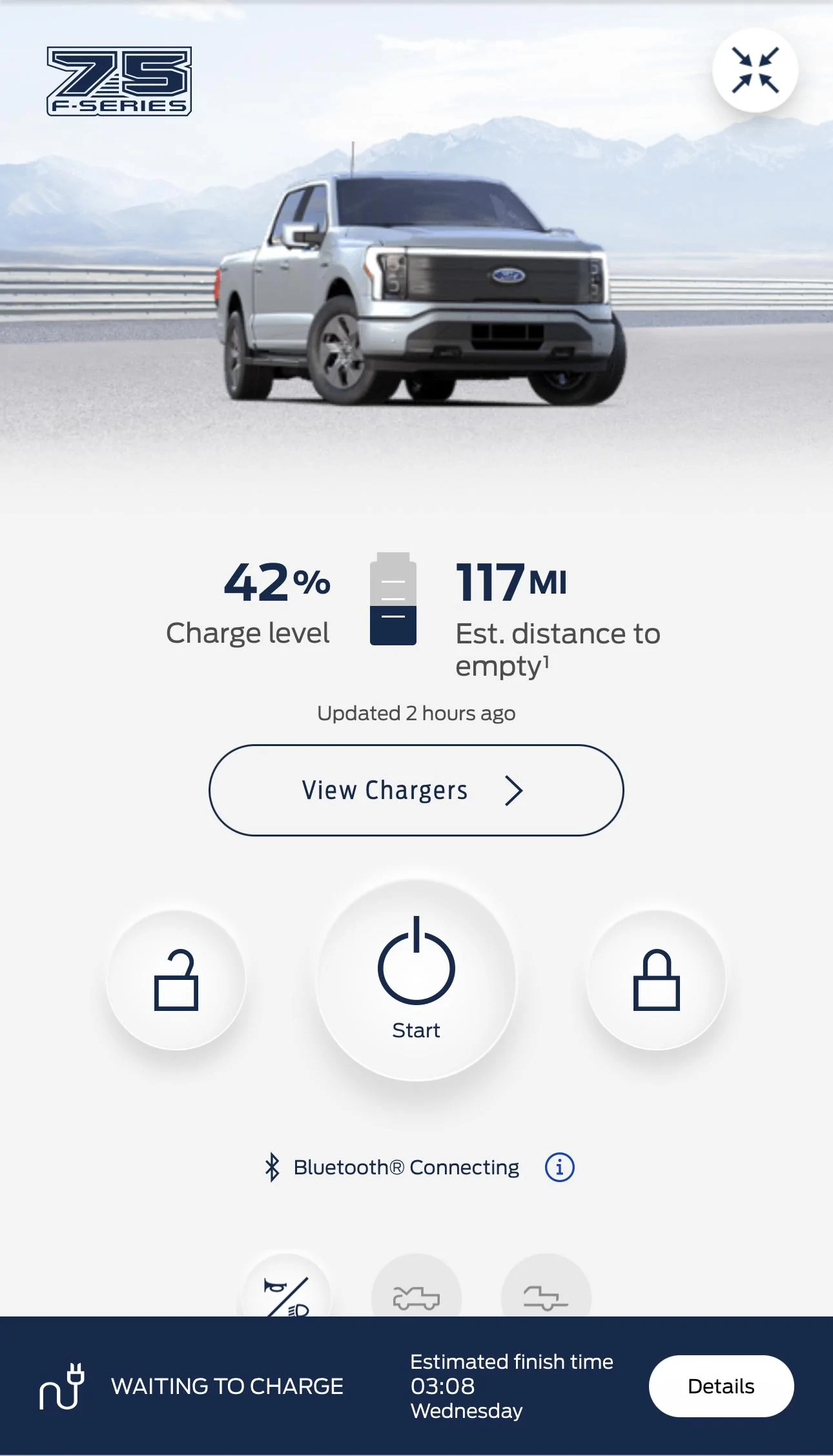Image resolution: width=833 pixels, height=1456 pixels.
Task: Collapse the view with the arrows icon
Action: [755, 70]
